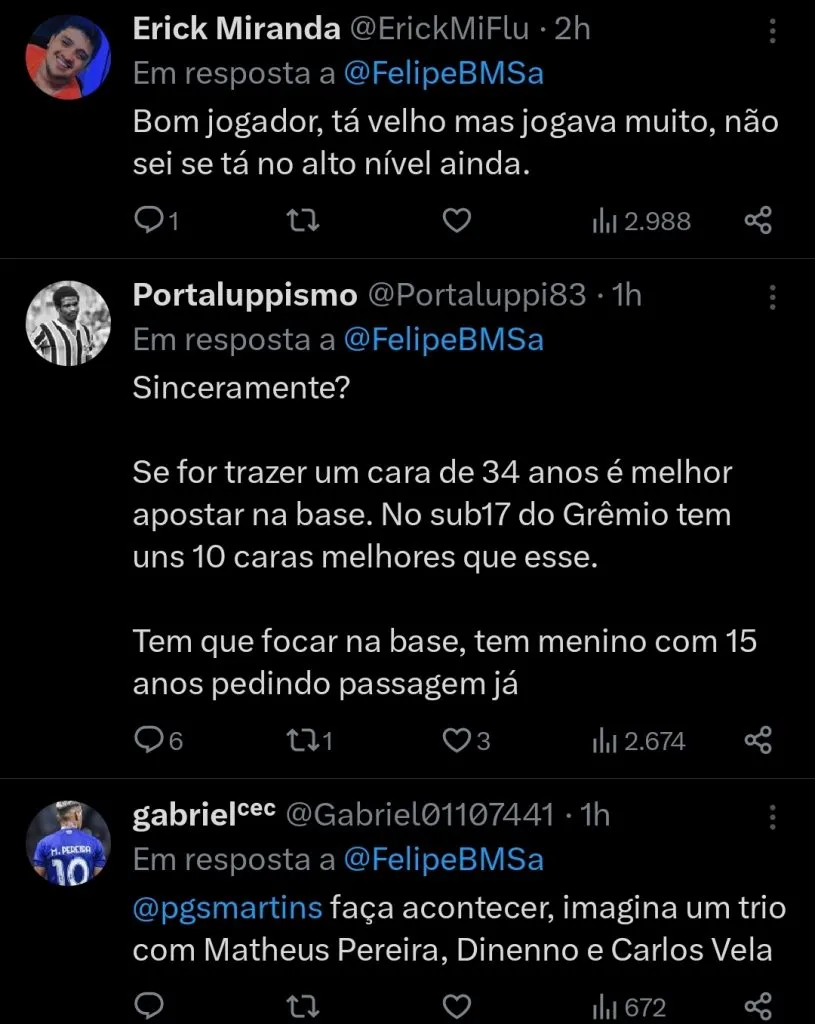The width and height of the screenshot is (815, 1024).
Task: Click the @pgsmartins mention in gabriel's reply
Action: click(x=225, y=908)
